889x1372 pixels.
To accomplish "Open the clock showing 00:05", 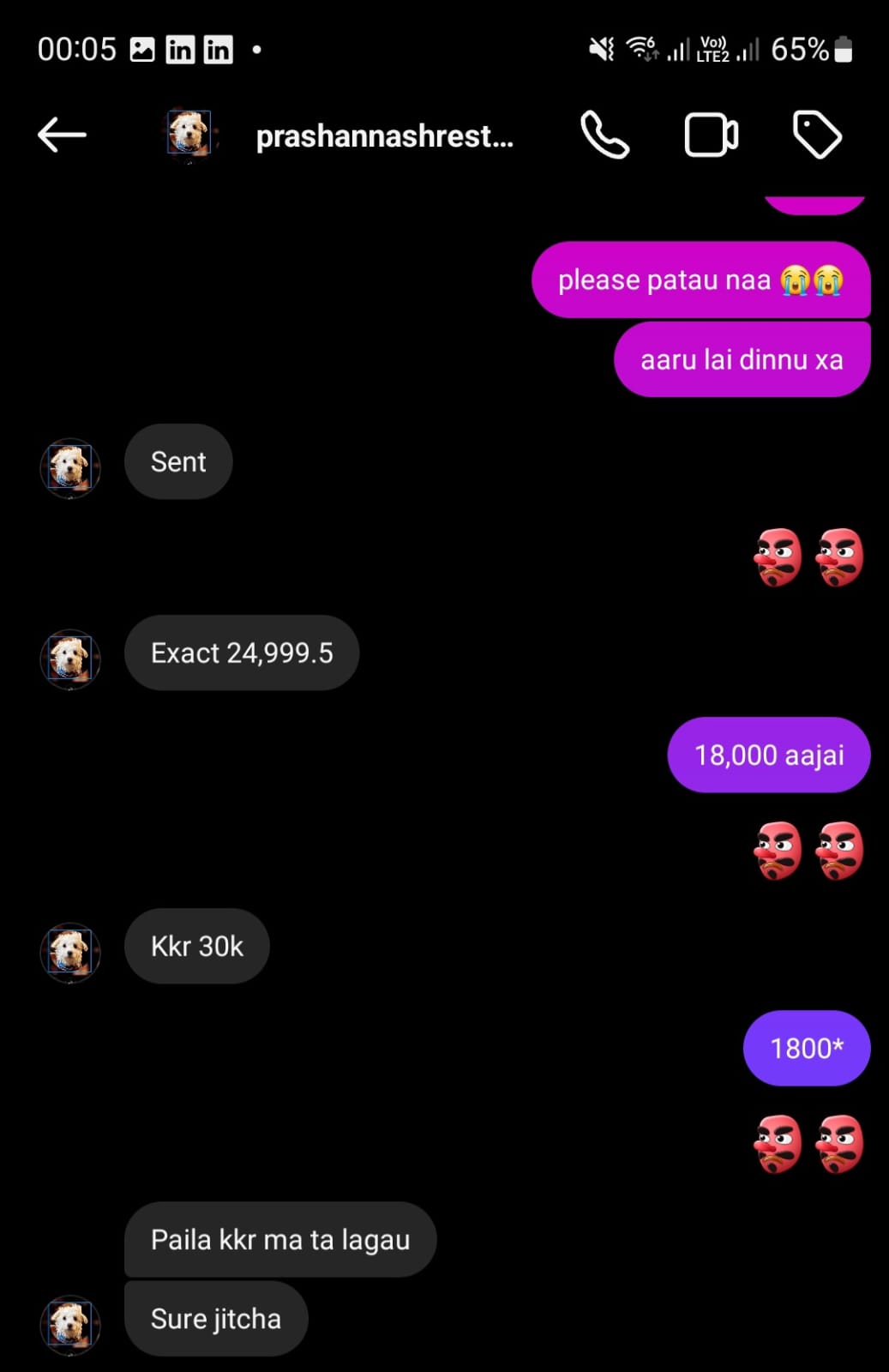I will [79, 49].
